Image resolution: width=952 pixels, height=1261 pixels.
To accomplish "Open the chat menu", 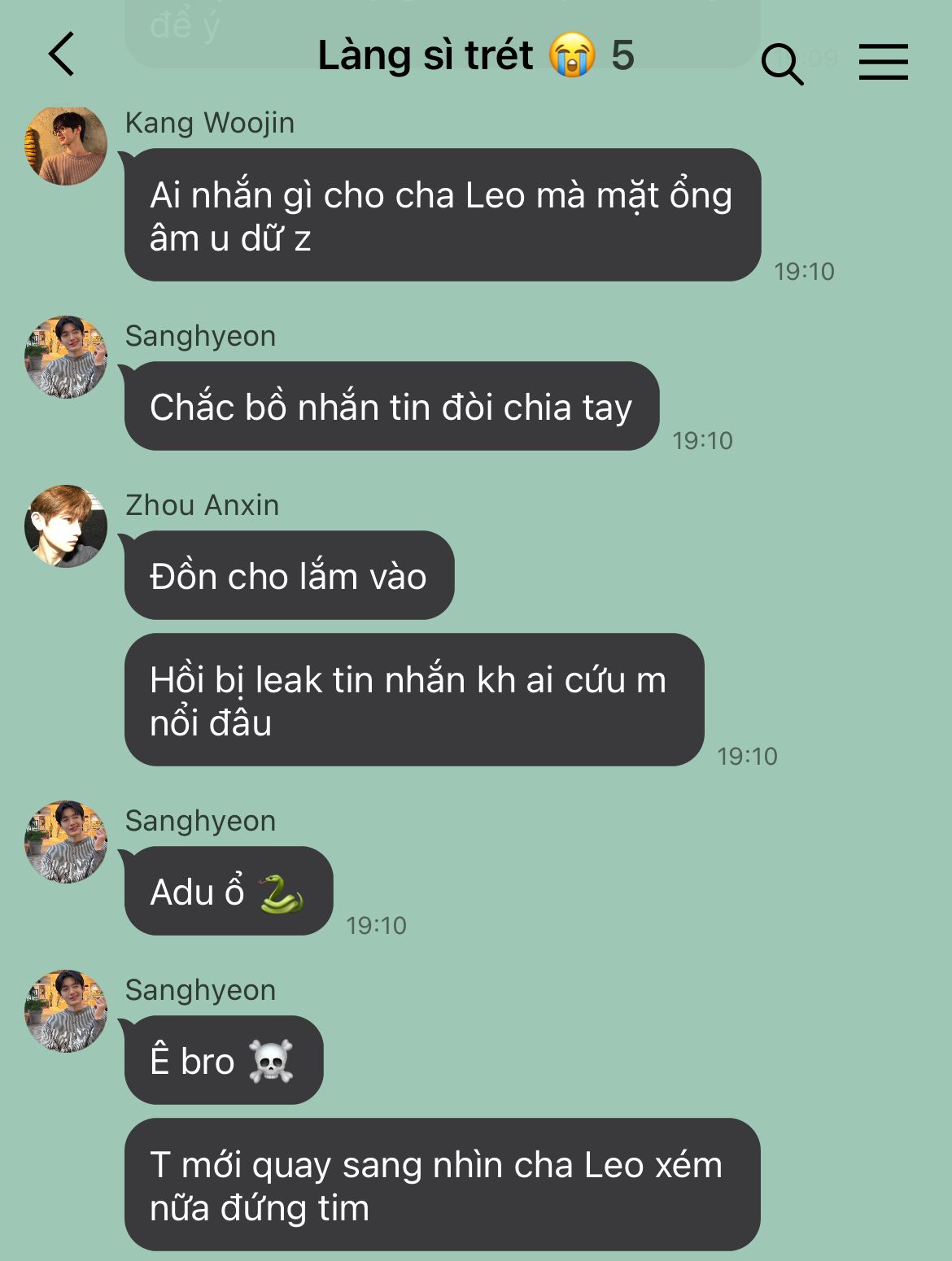I will tap(883, 62).
